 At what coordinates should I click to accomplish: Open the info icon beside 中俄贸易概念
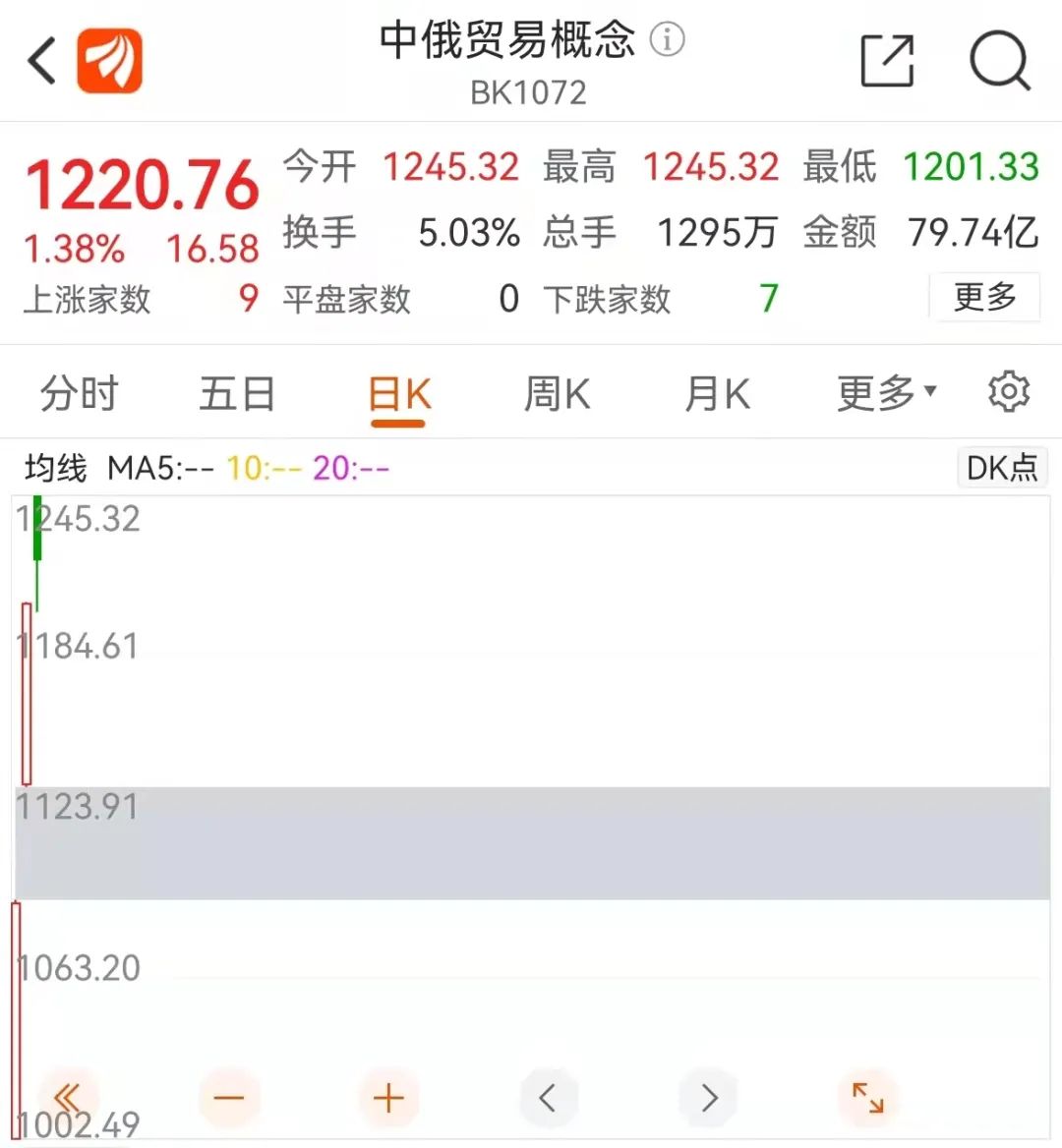668,40
